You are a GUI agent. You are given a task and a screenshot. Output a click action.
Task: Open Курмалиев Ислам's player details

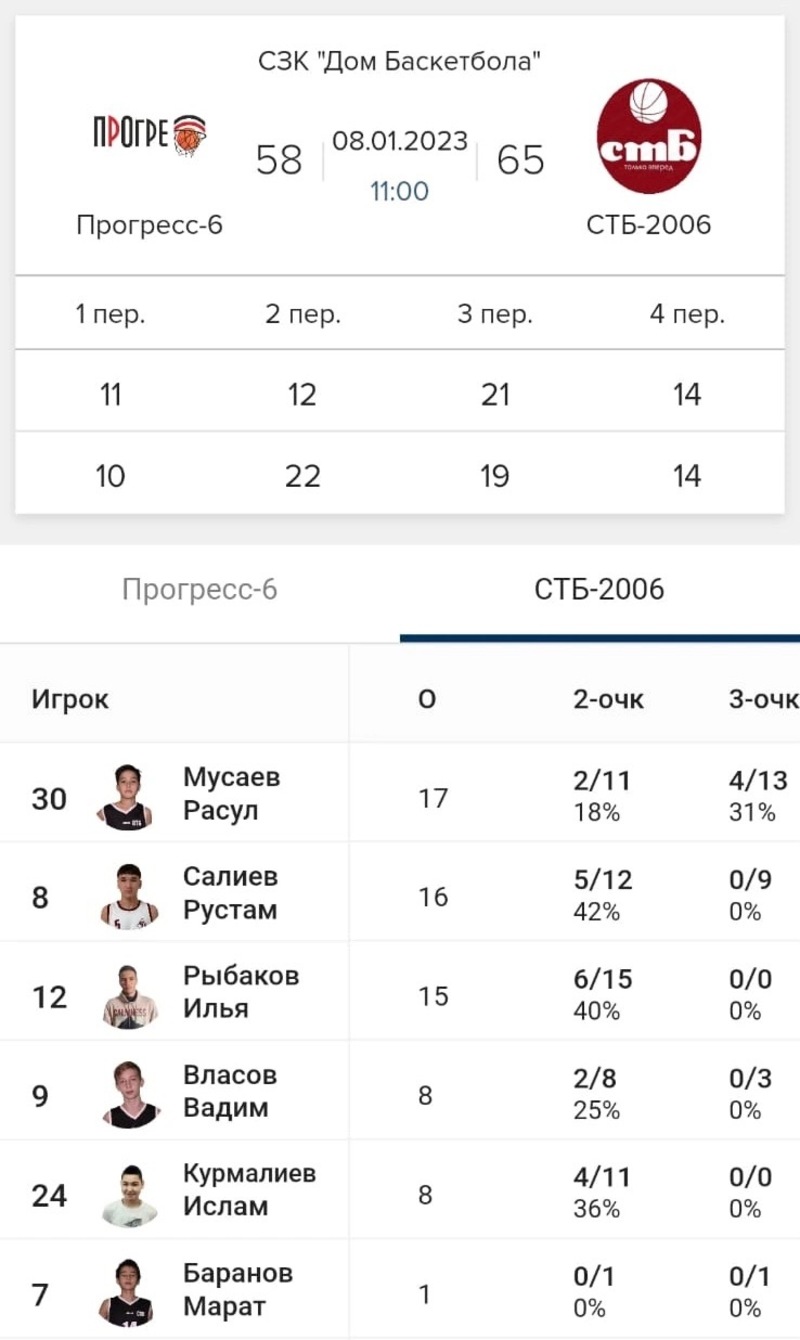[249, 1190]
